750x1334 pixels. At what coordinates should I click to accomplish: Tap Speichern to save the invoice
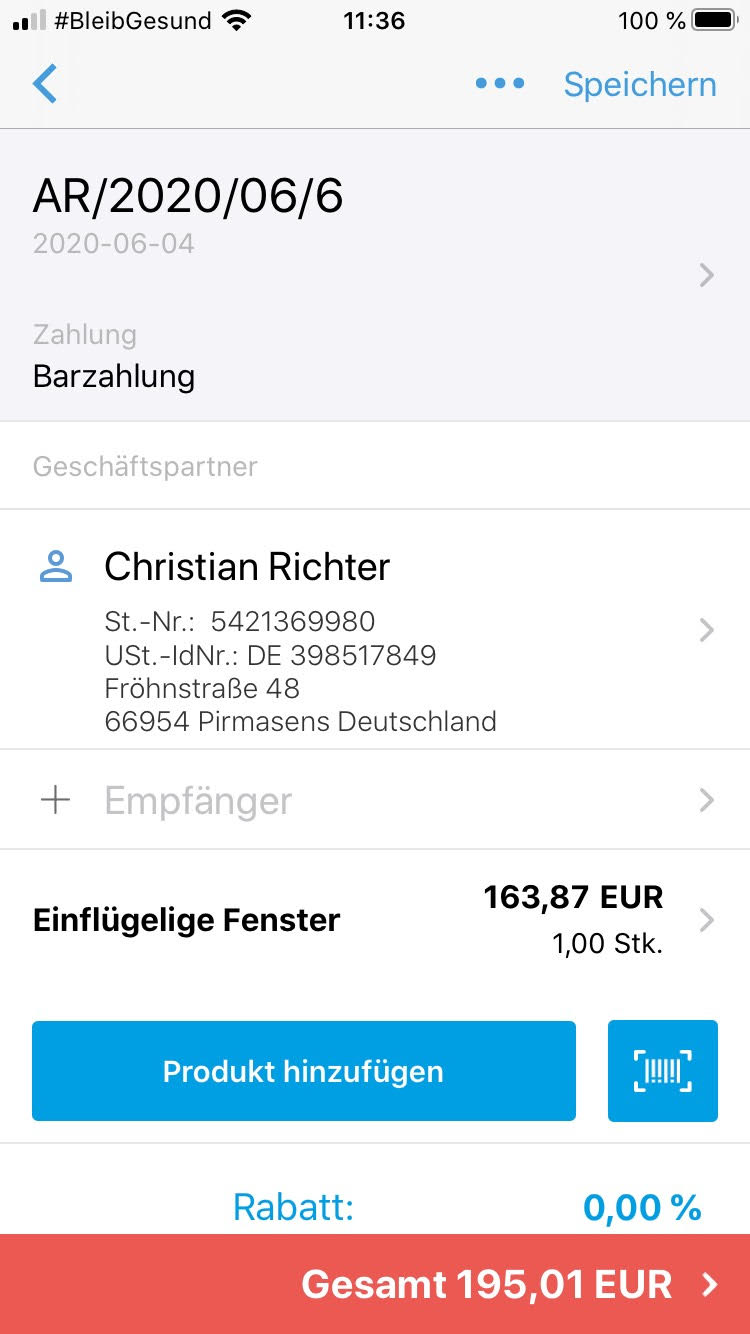tap(640, 85)
